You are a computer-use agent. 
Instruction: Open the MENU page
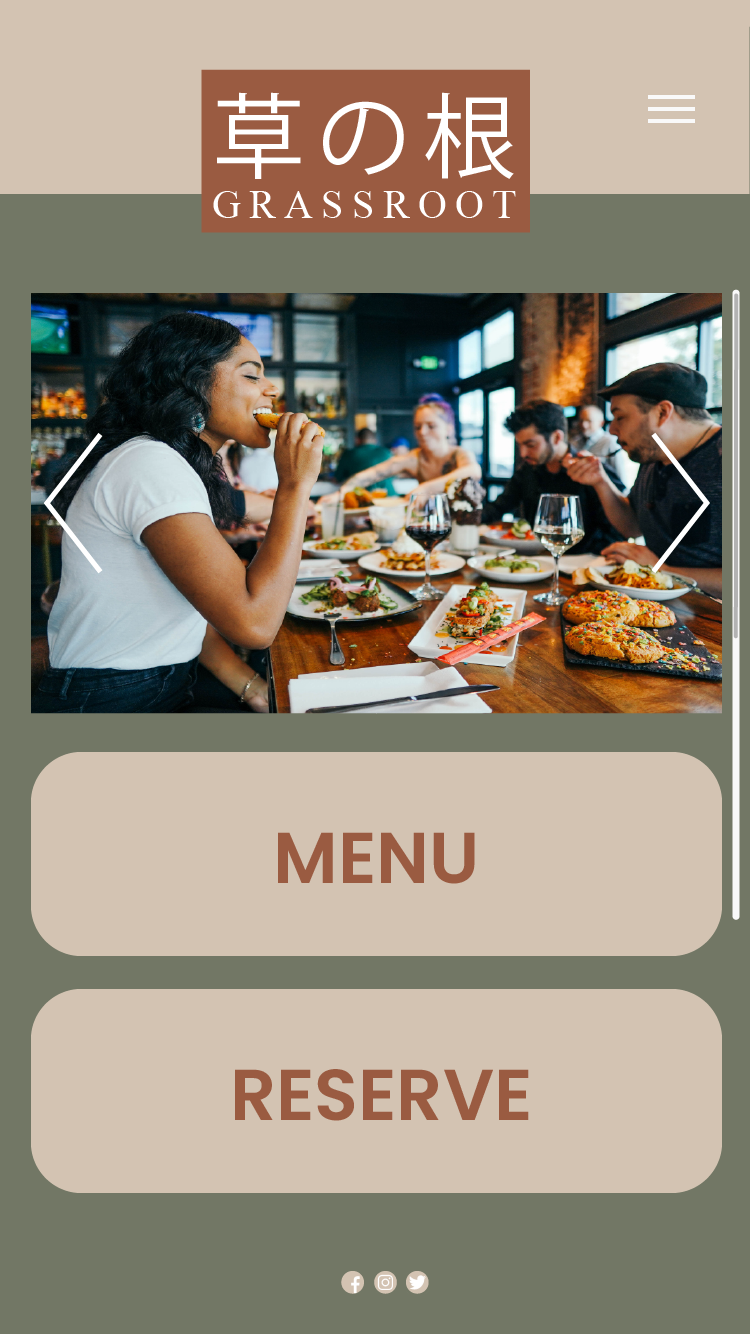click(x=376, y=854)
